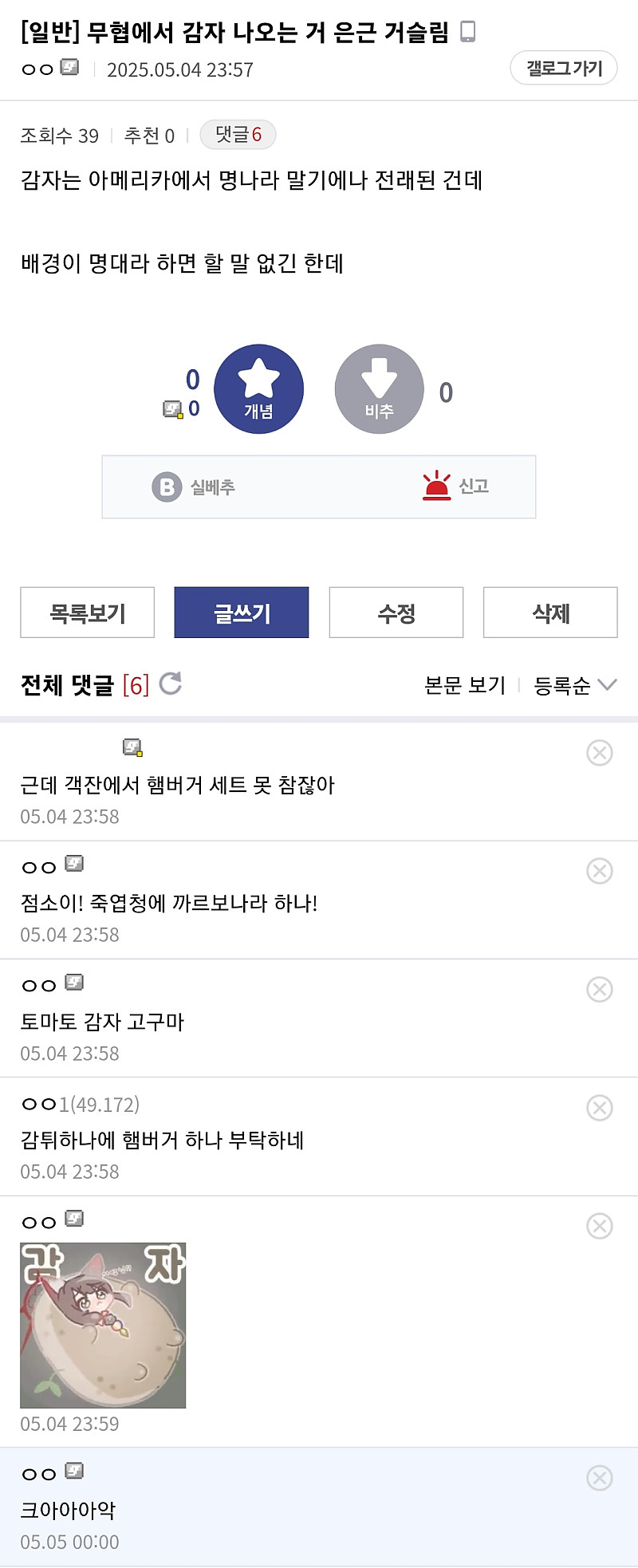638x1568 pixels.
Task: Open the author's gallog icon next to ㅇㅇ
Action: point(69,68)
